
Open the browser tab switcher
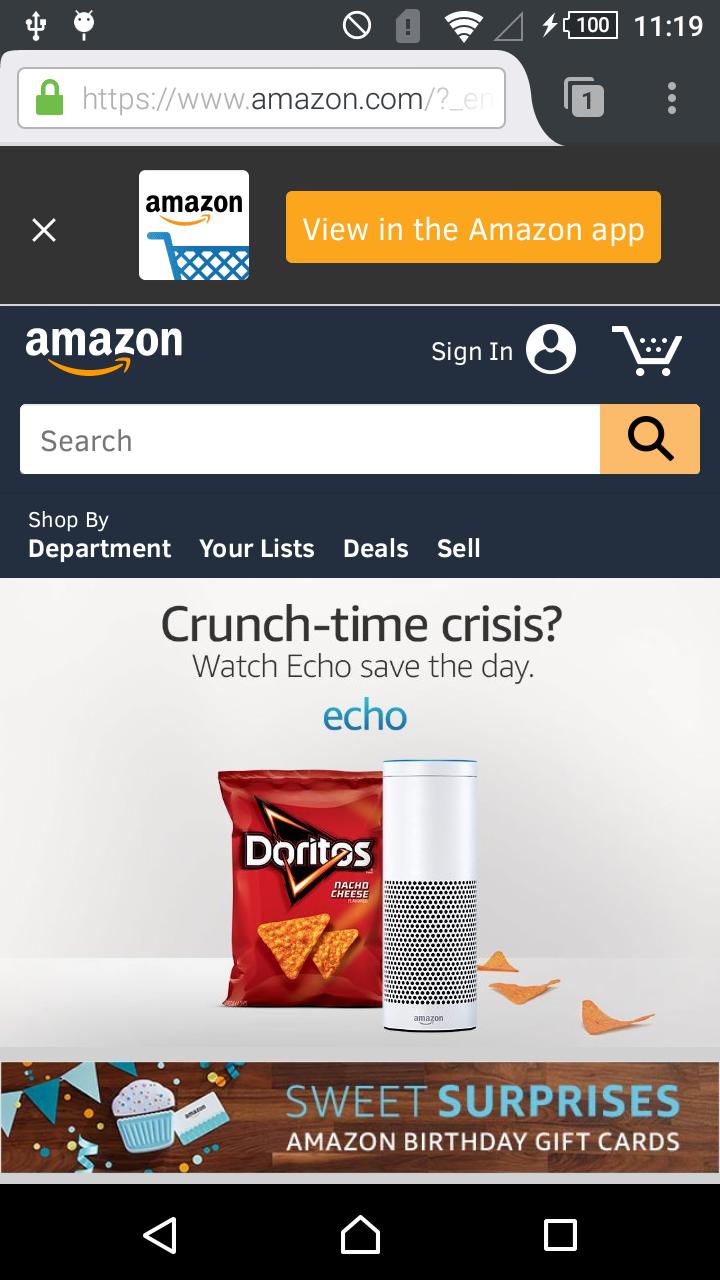(584, 98)
